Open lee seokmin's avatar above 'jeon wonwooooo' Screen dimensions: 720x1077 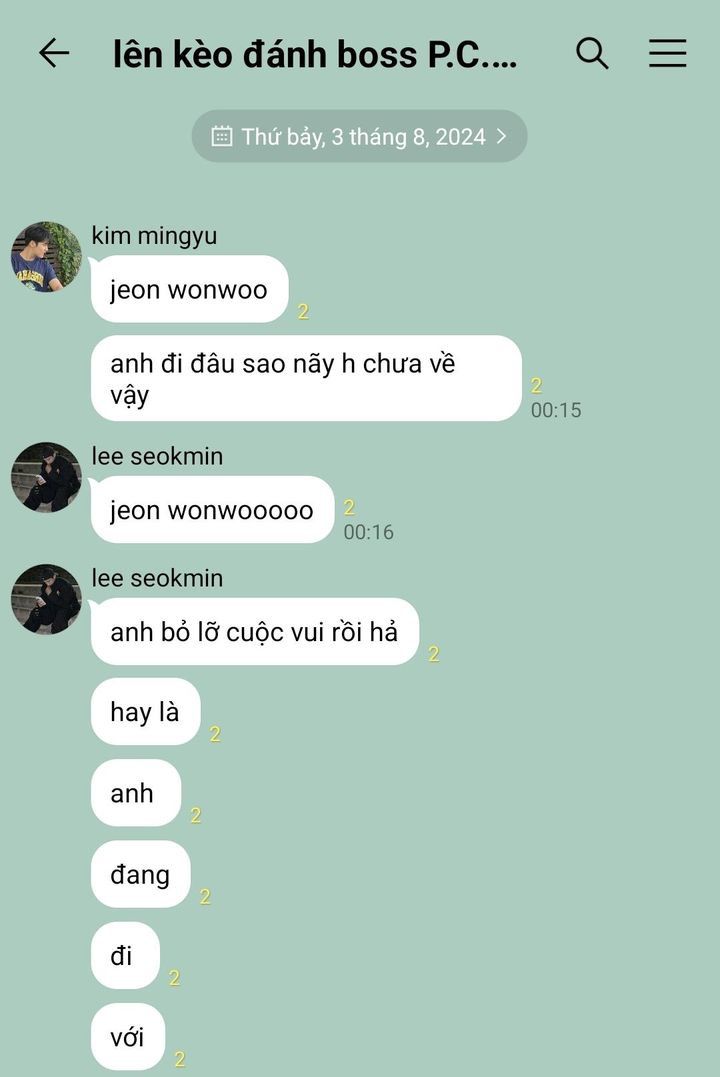[46, 477]
